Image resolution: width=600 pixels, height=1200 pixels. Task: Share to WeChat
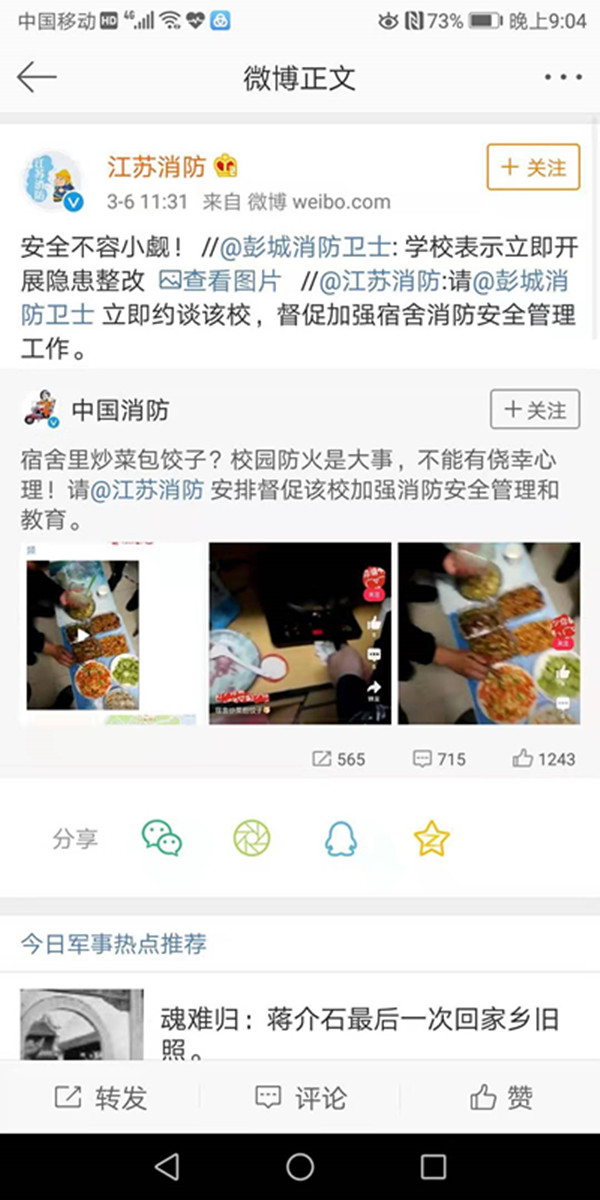162,839
